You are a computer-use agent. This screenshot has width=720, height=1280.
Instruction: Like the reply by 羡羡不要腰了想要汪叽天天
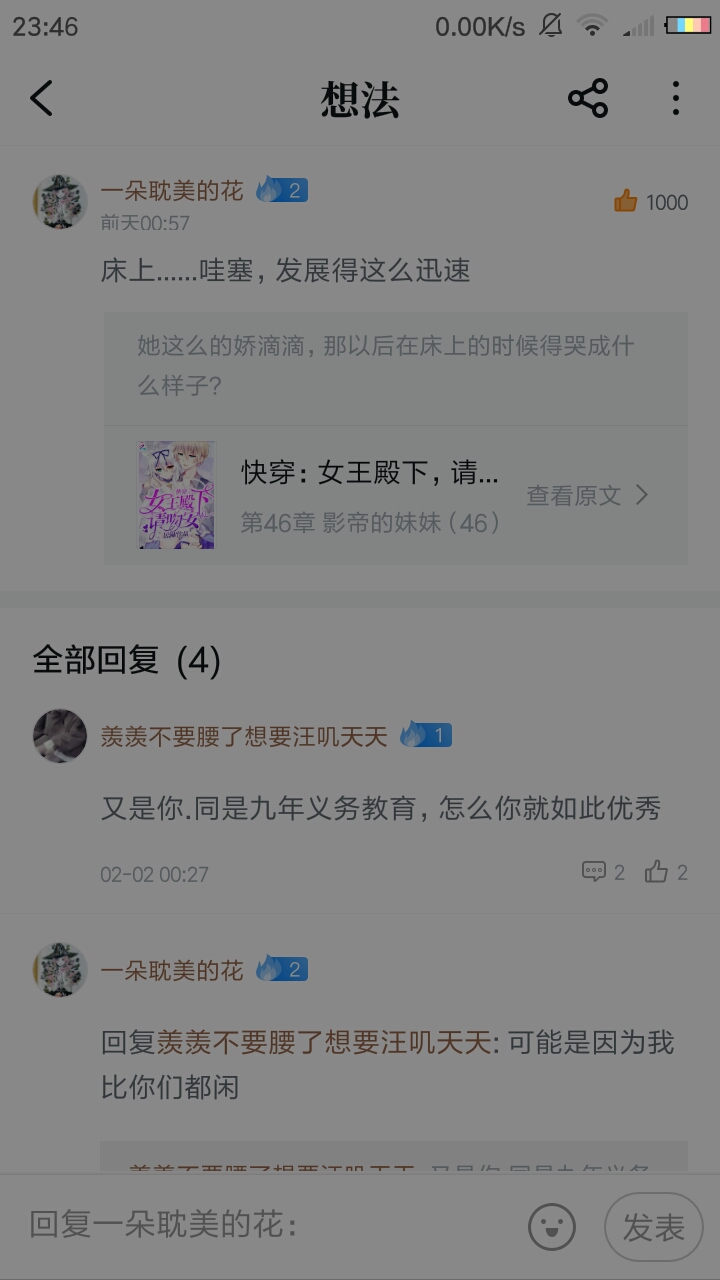[x=666, y=872]
